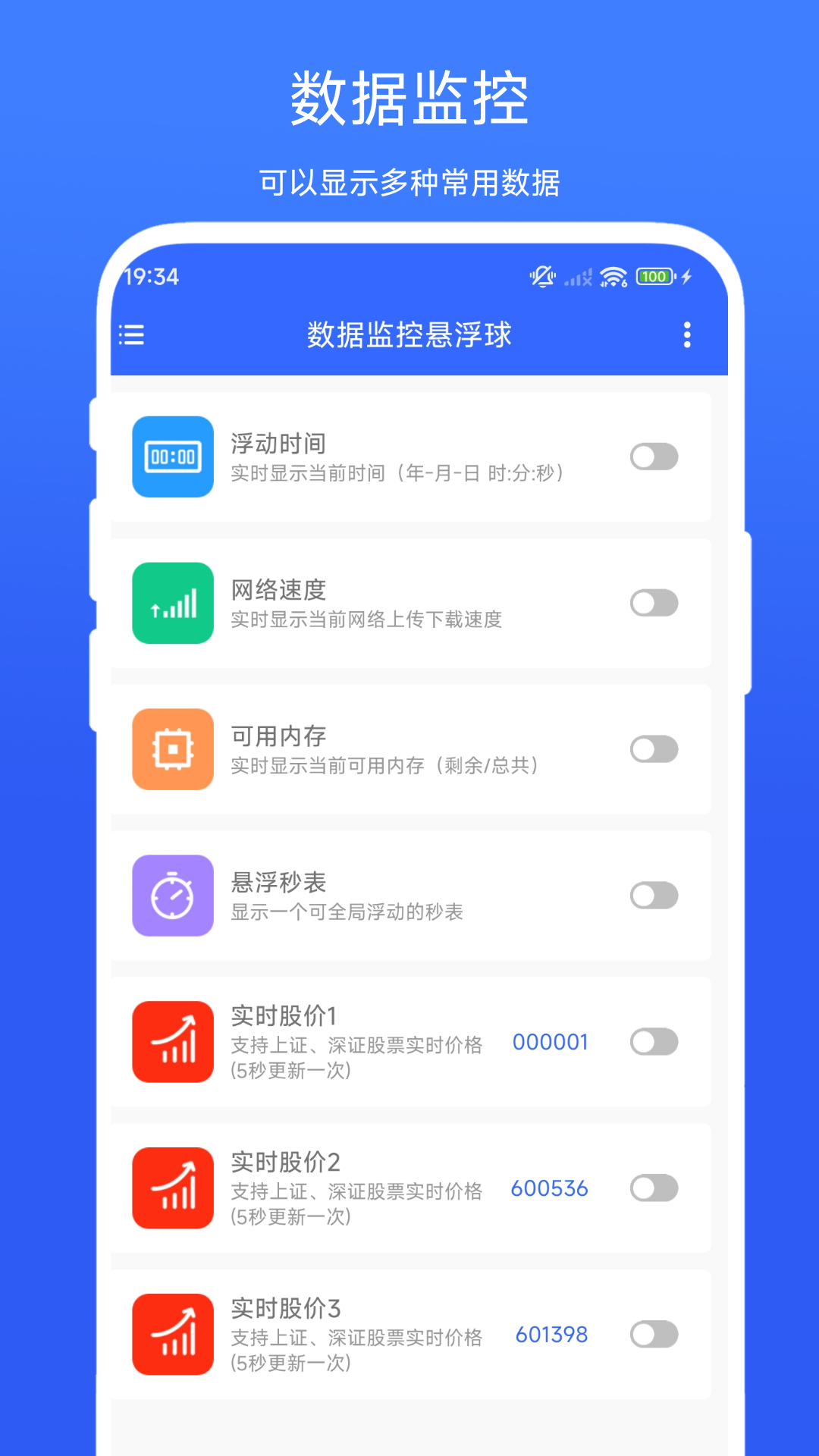Image resolution: width=819 pixels, height=1456 pixels.
Task: Select the 浮动时间 clock icon
Action: (x=172, y=457)
